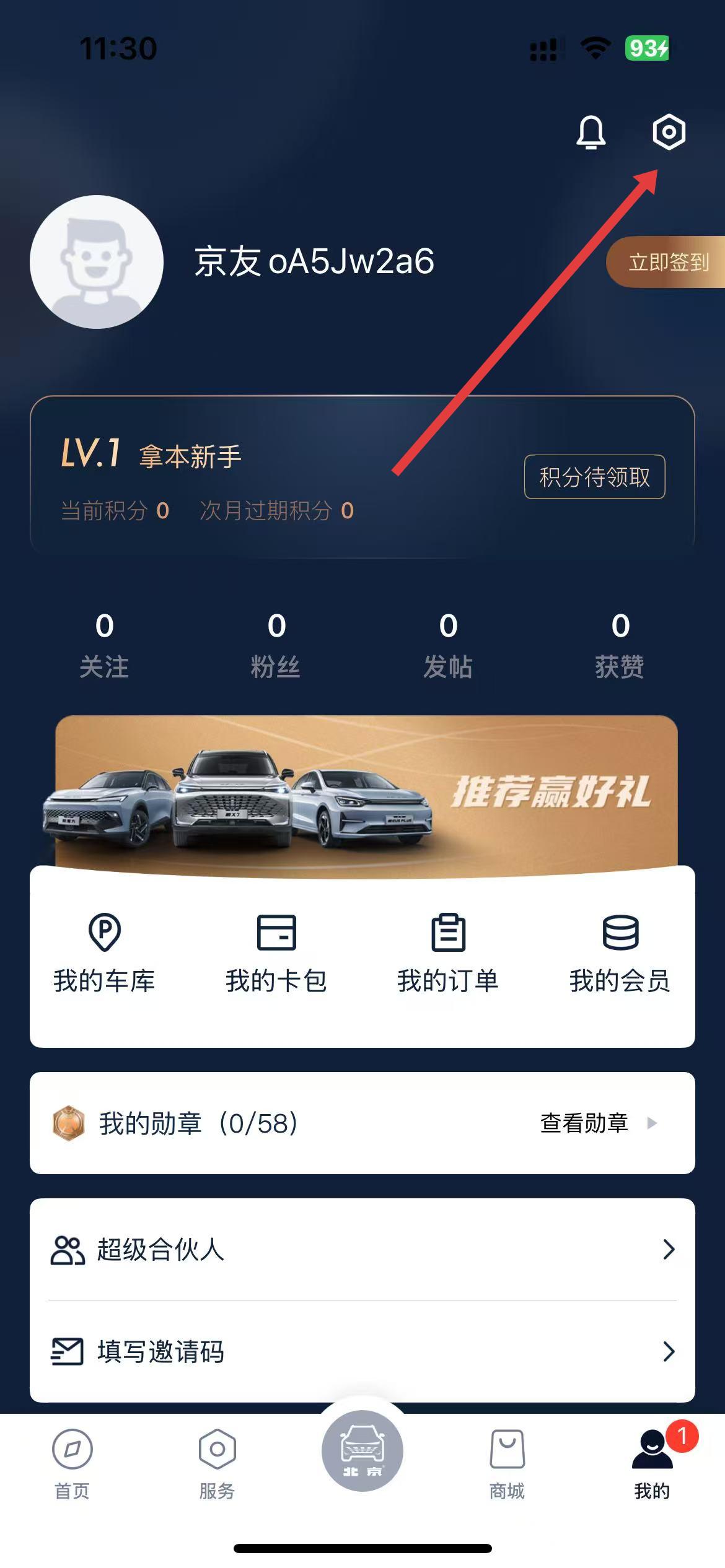This screenshot has height=1568, width=725.
Task: Open the notifications bell
Action: (591, 132)
